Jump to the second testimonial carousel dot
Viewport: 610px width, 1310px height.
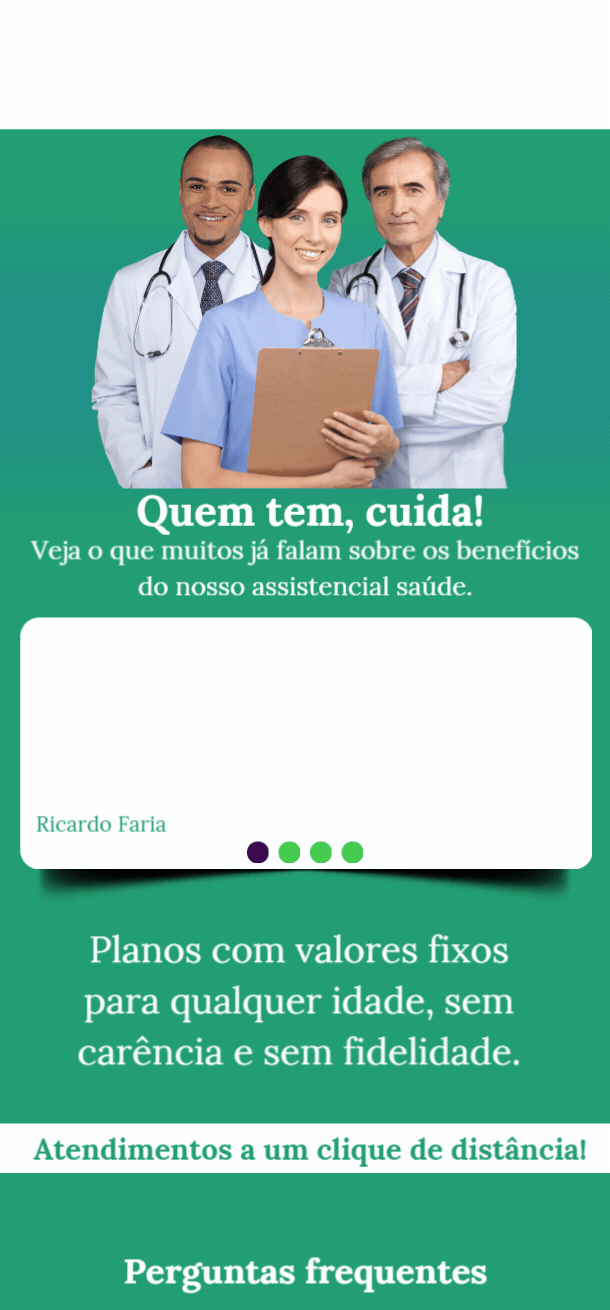pos(289,852)
